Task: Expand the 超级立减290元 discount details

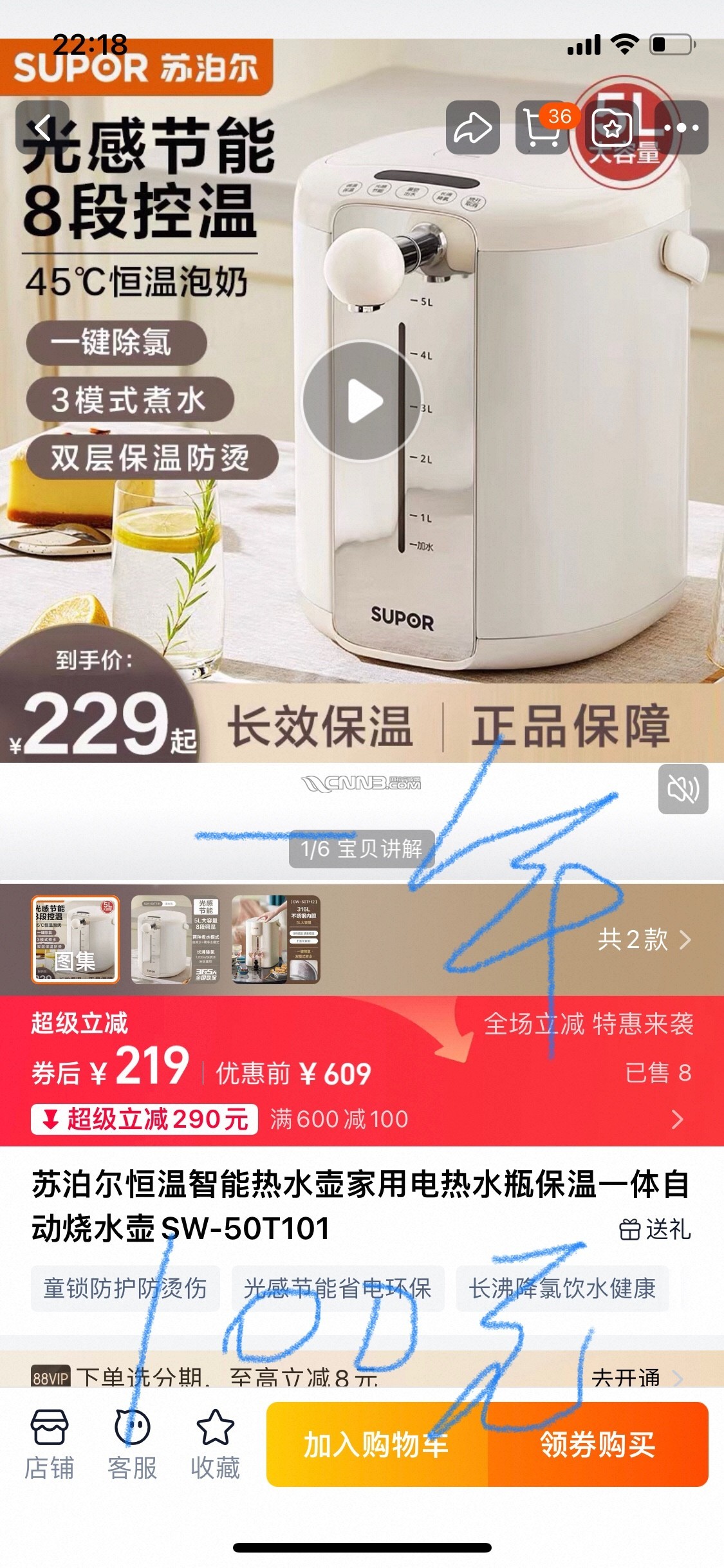Action: point(677,1119)
